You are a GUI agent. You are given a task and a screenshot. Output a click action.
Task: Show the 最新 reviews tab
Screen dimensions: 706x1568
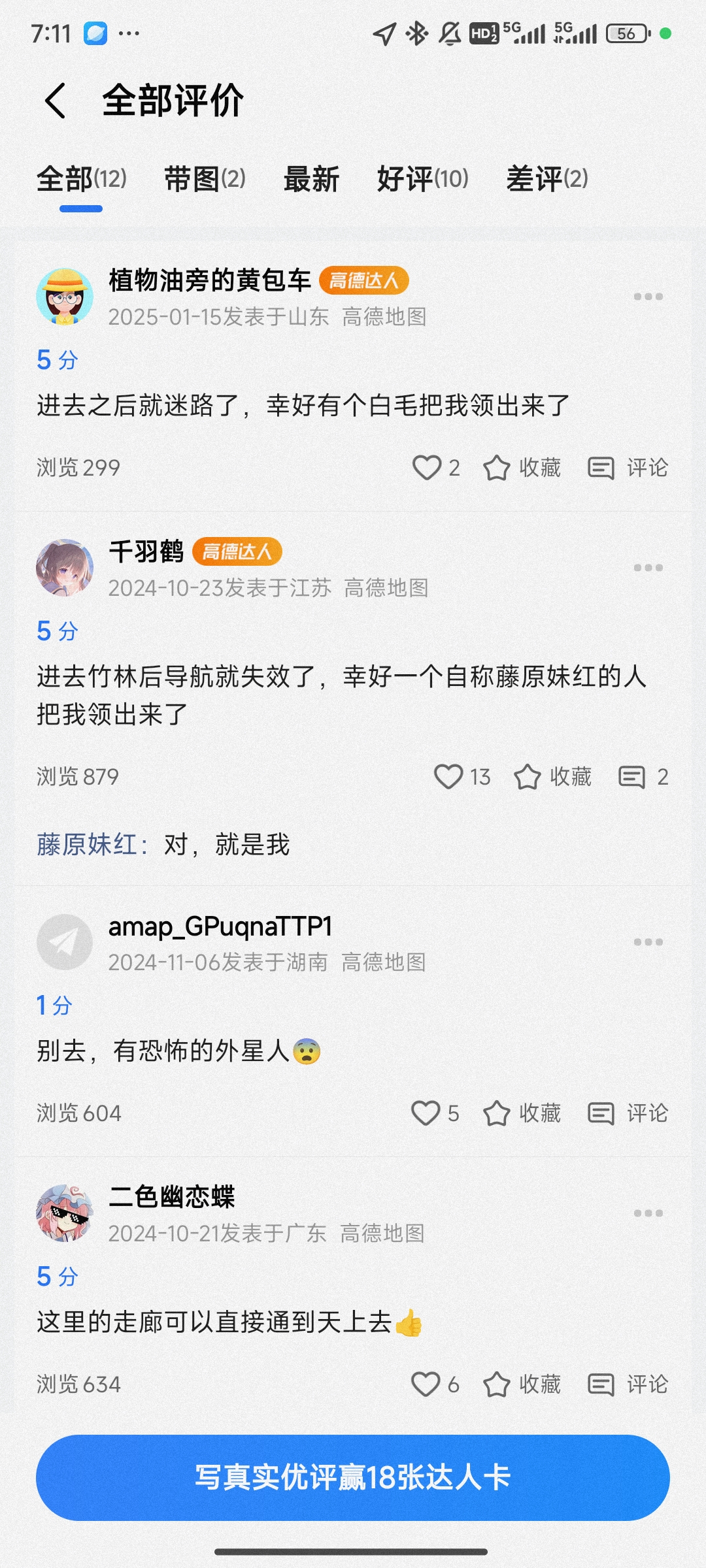311,179
